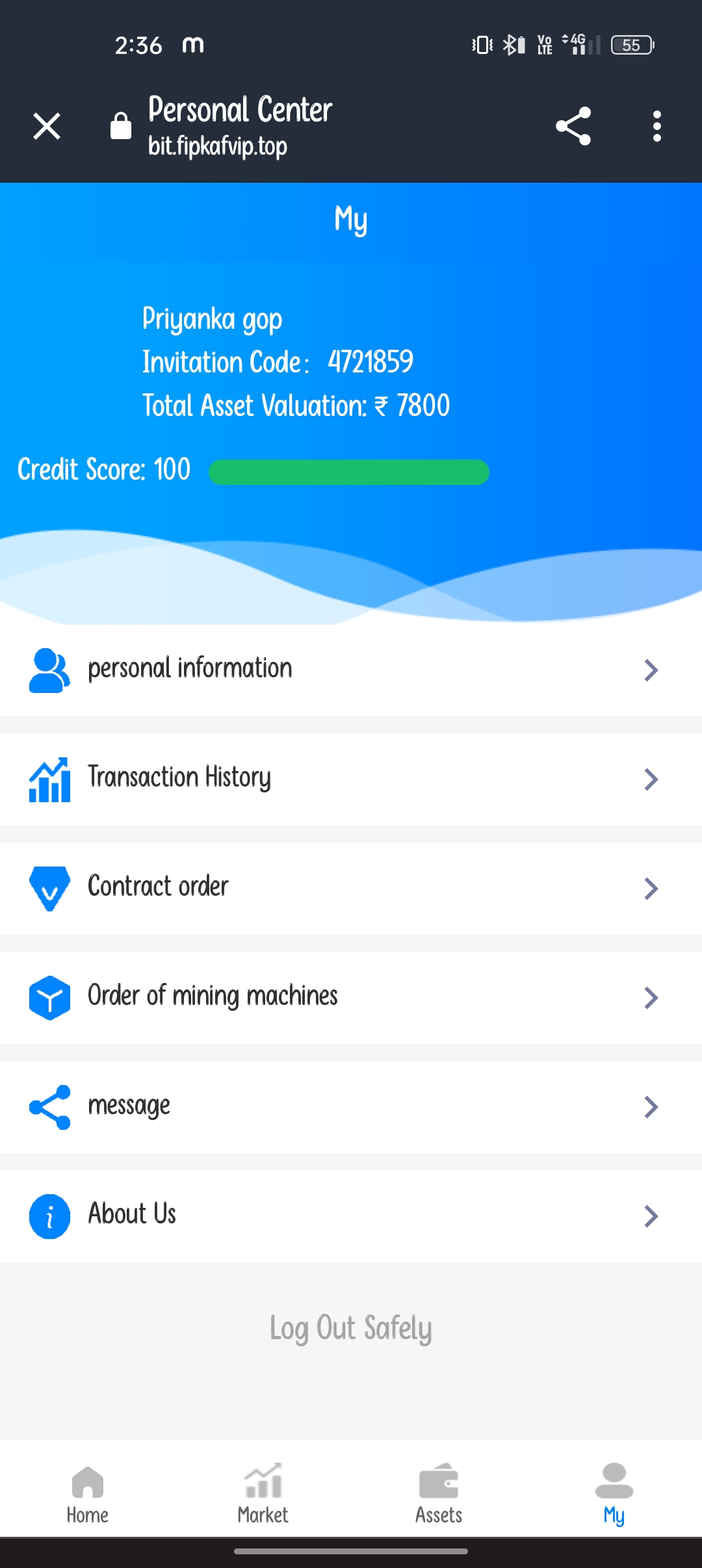Open personal information
The height and width of the screenshot is (1568, 702).
coord(351,670)
